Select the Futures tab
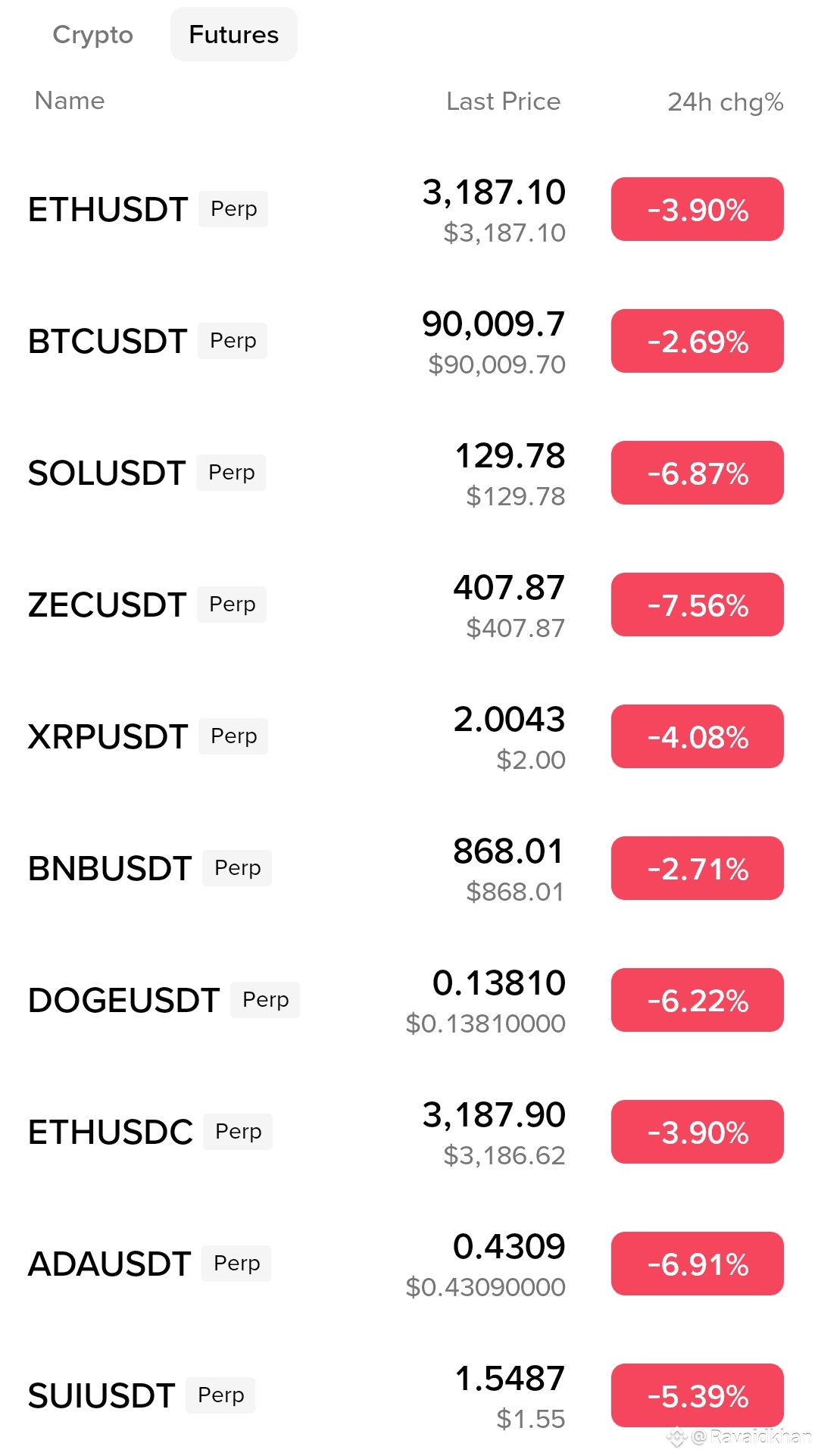This screenshot has height=1456, width=818. coord(233,35)
